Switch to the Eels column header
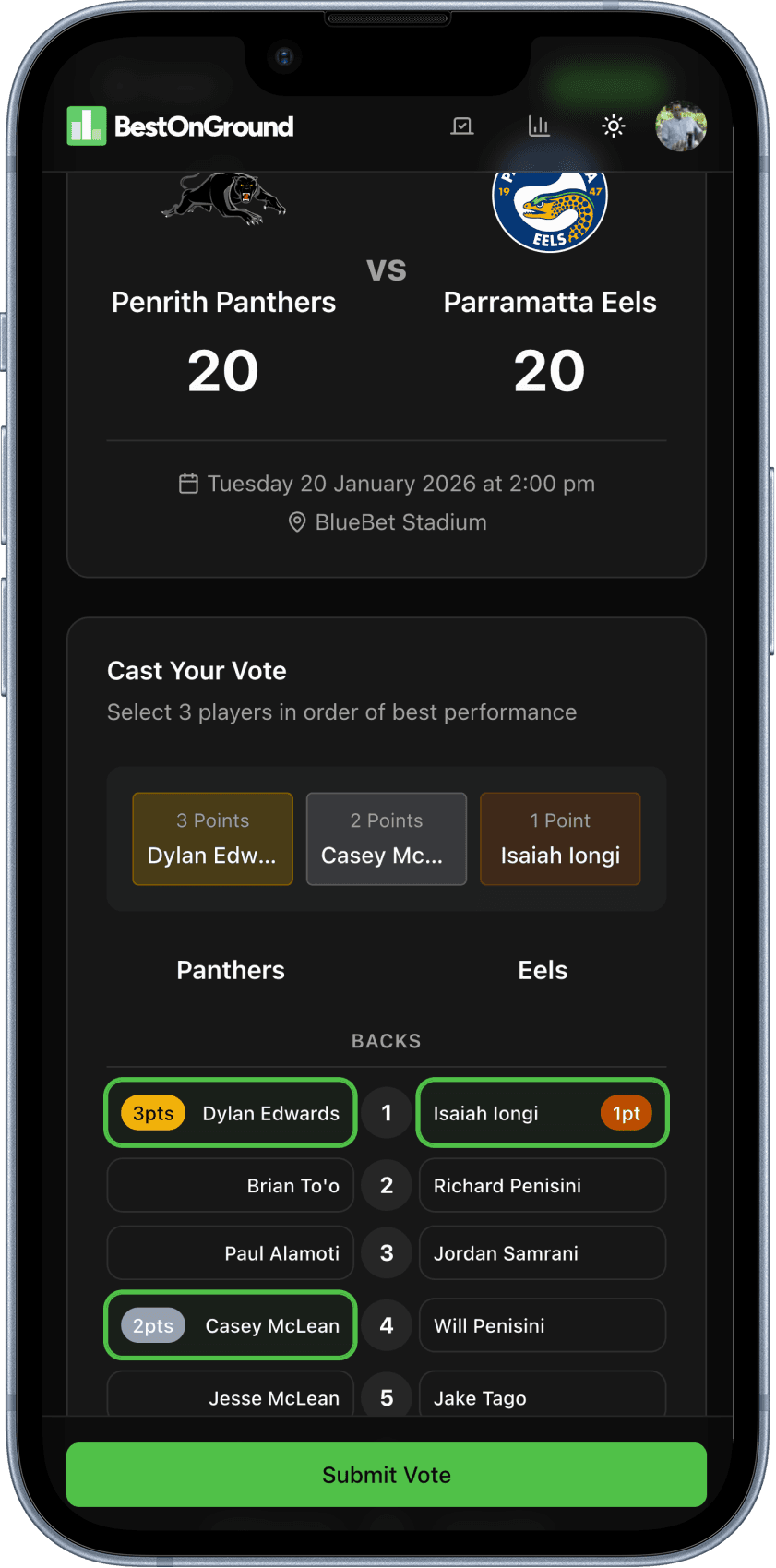The width and height of the screenshot is (776, 1568). 543,970
